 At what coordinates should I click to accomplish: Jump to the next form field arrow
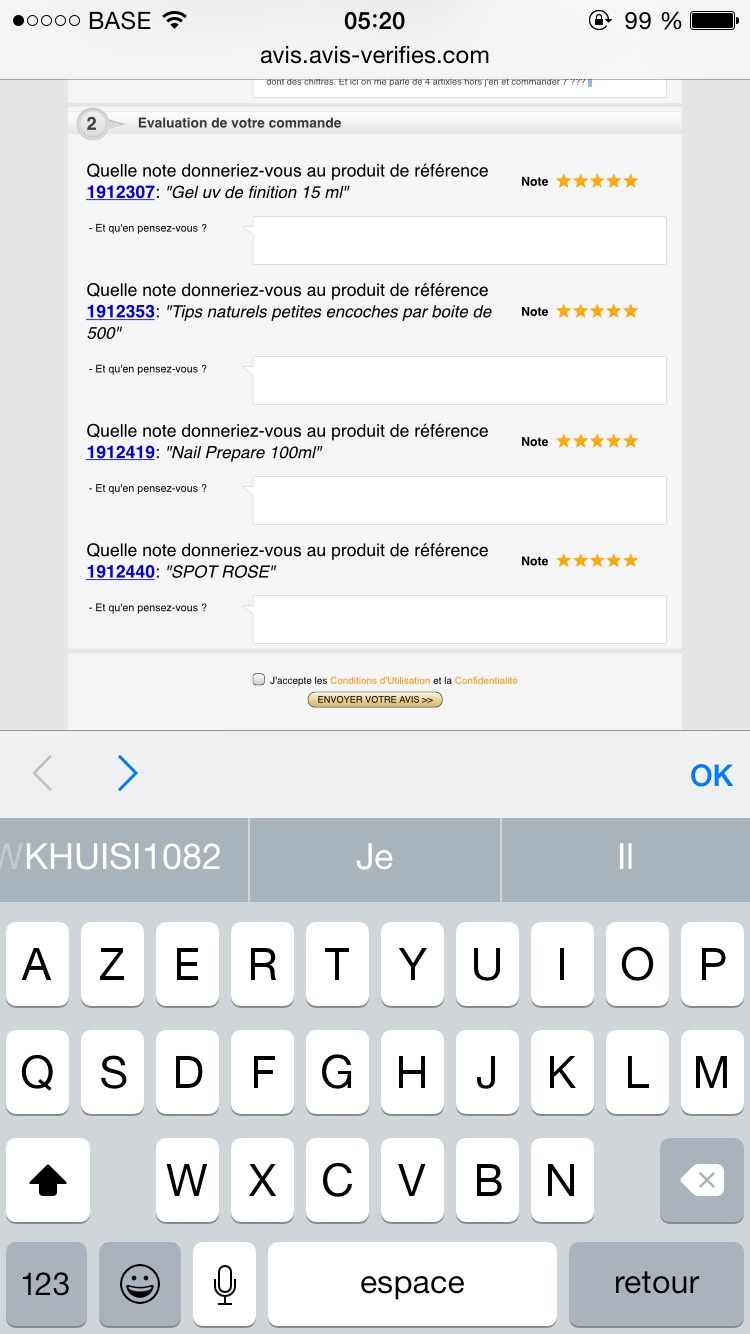click(127, 773)
